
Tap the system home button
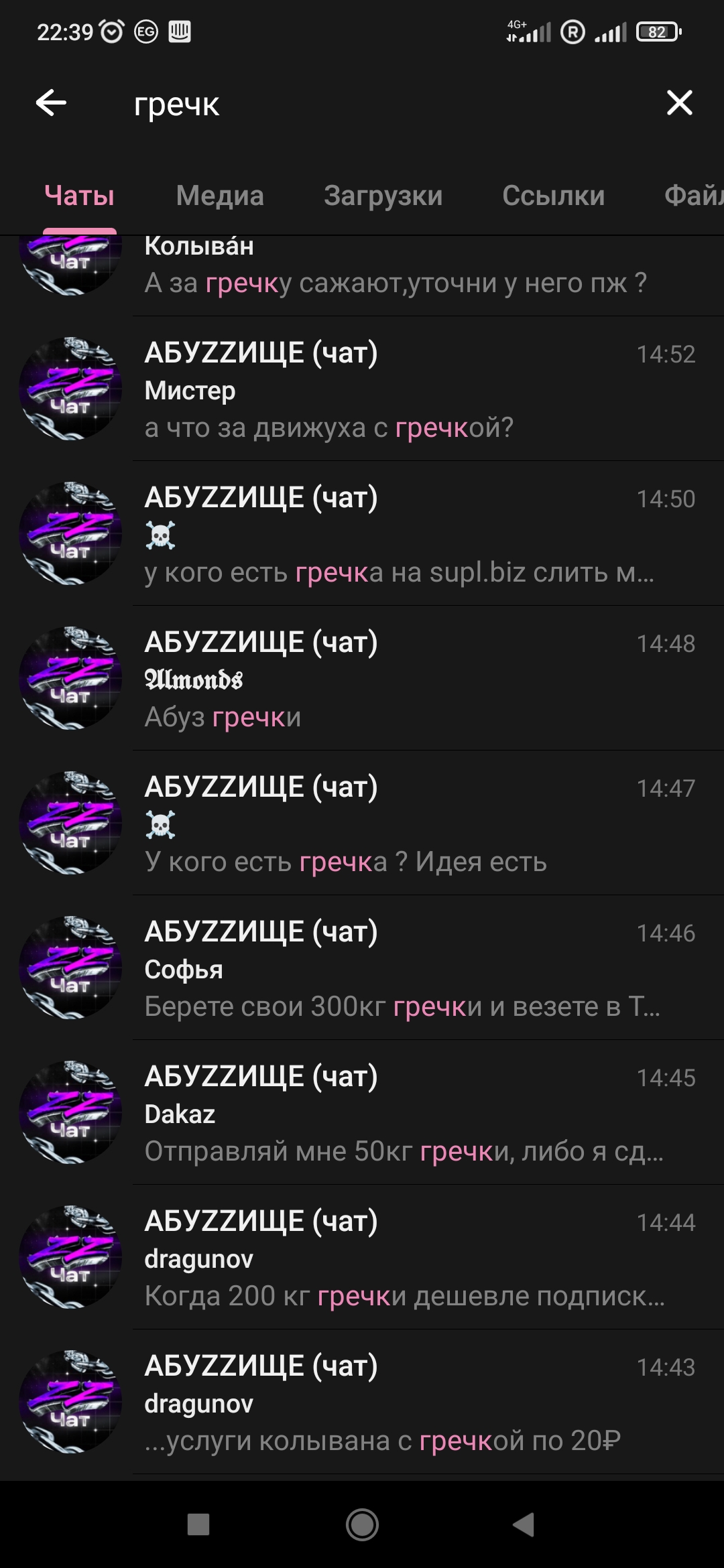(362, 1525)
